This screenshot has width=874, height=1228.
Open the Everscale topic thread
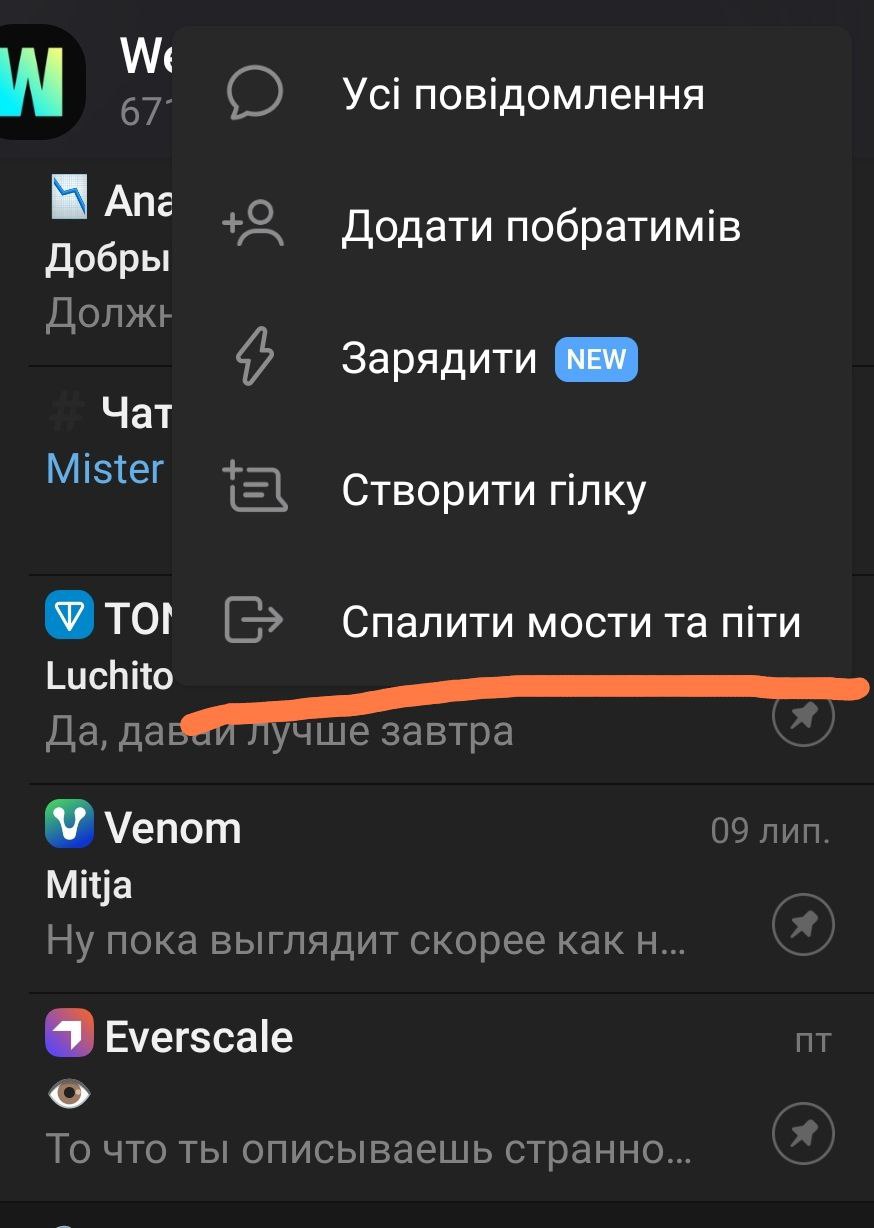pyautogui.click(x=380, y=1095)
